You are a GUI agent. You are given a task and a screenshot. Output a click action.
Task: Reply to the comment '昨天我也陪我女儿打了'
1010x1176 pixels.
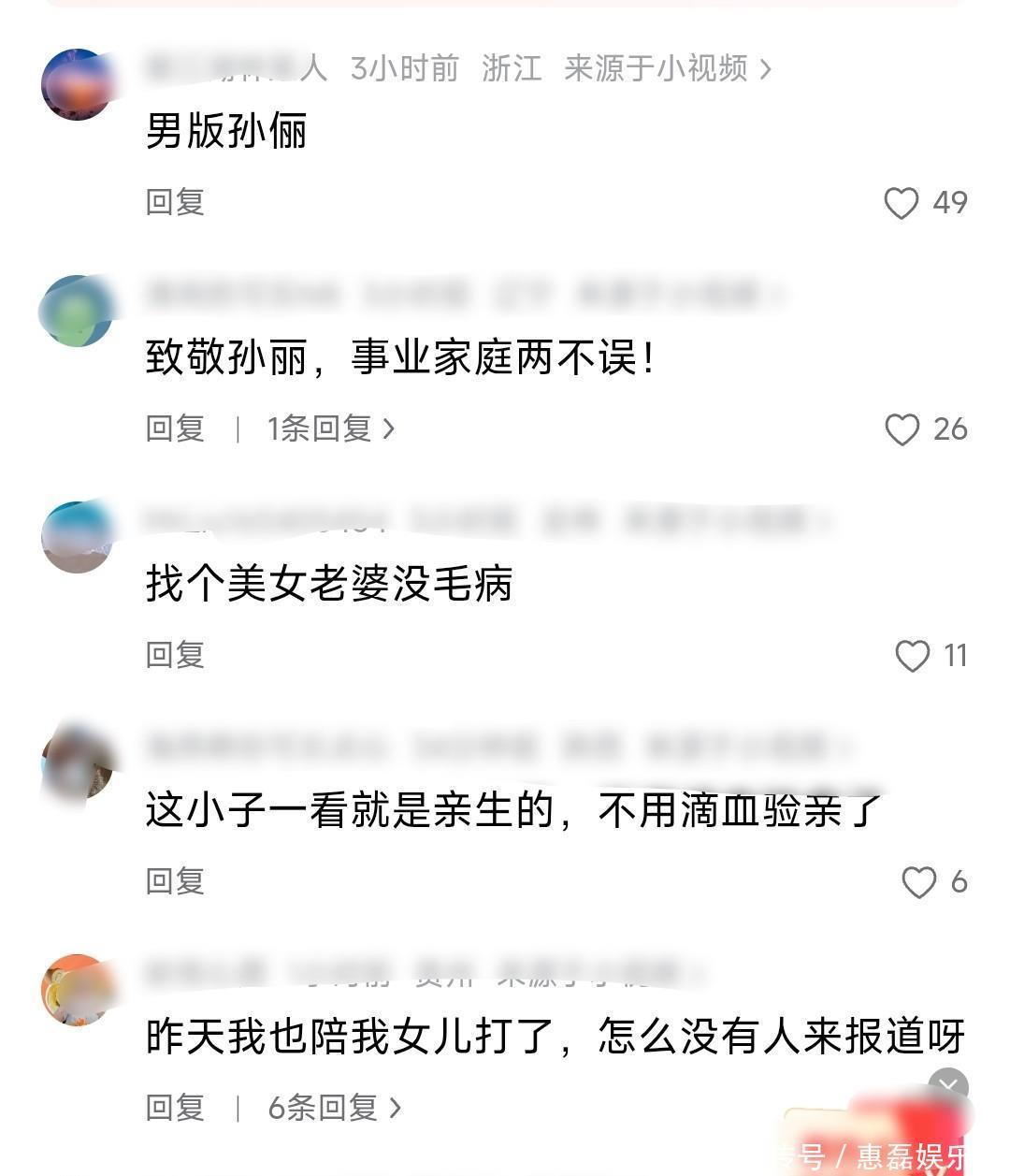pos(175,1108)
